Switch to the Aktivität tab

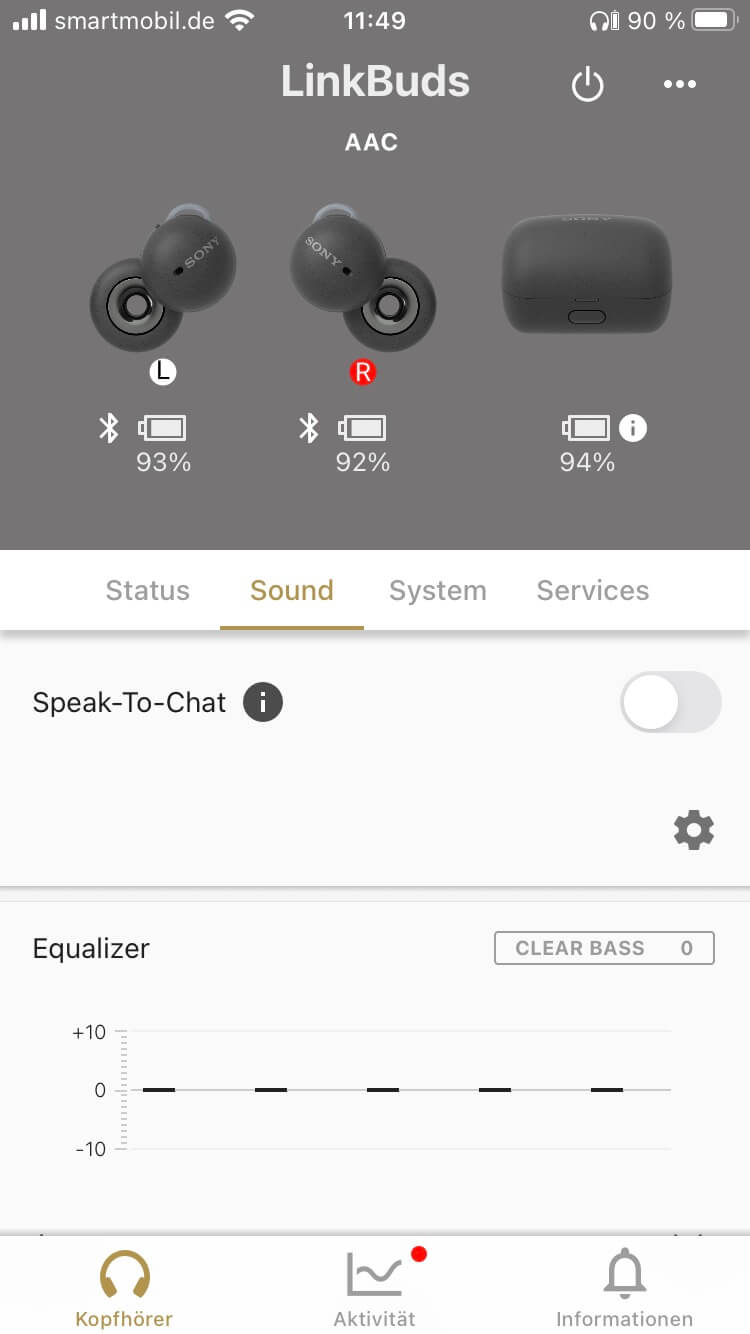[375, 1288]
